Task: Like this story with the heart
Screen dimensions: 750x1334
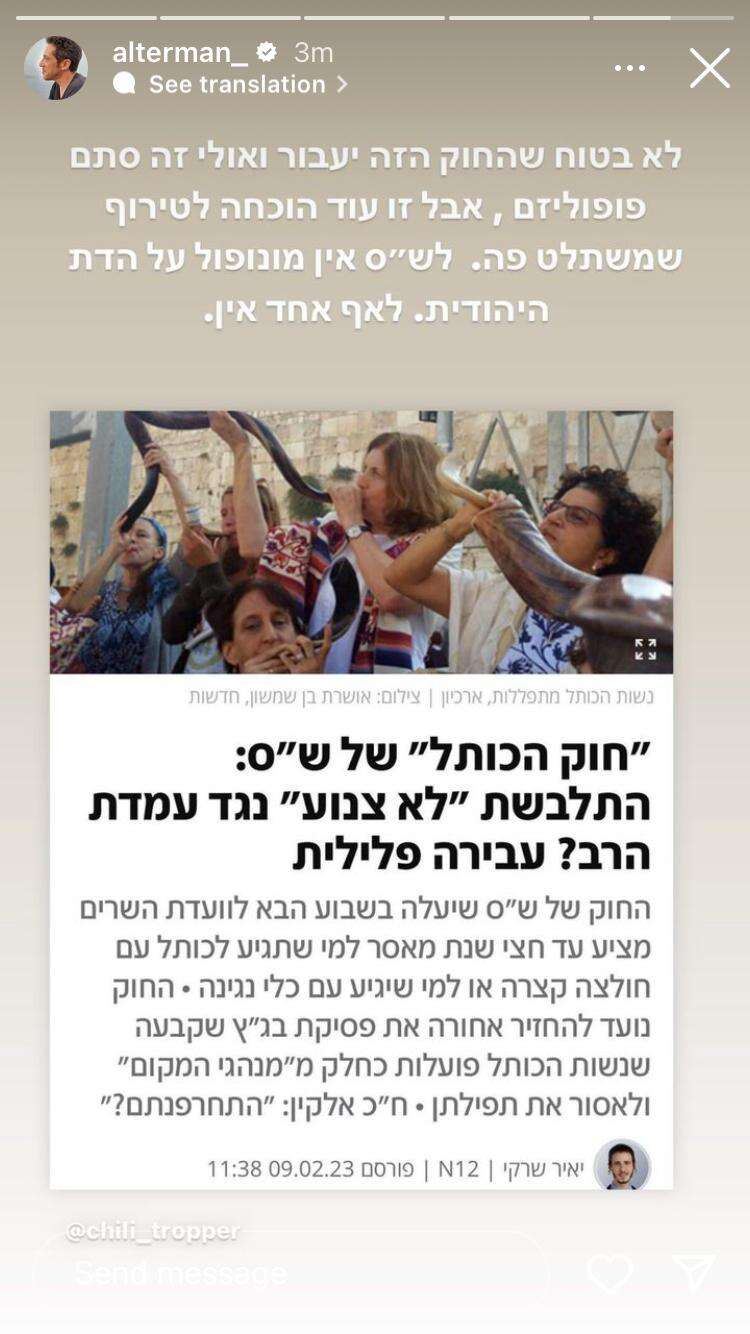Action: point(609,1272)
